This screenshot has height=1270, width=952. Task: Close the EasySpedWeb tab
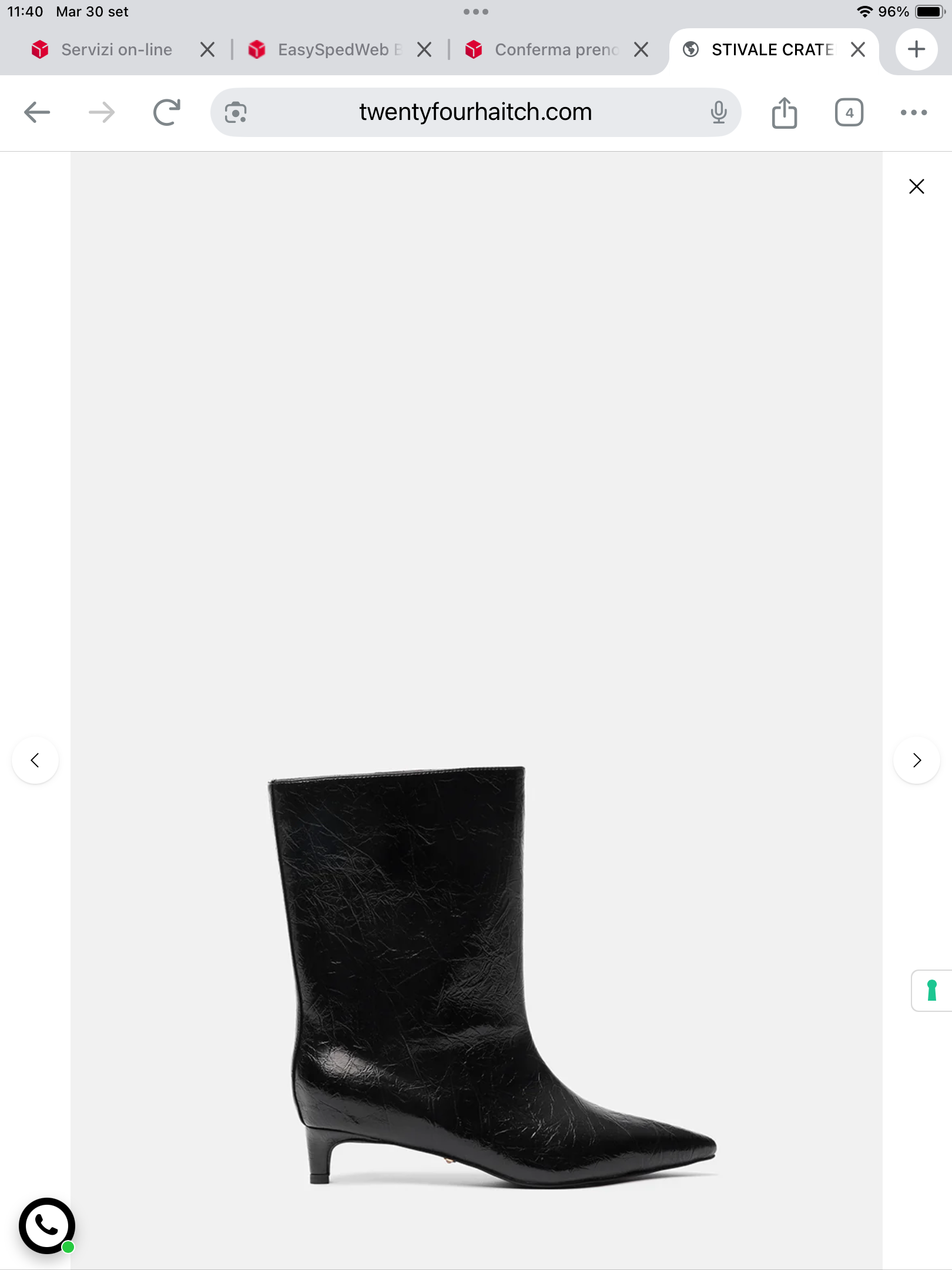click(x=424, y=50)
